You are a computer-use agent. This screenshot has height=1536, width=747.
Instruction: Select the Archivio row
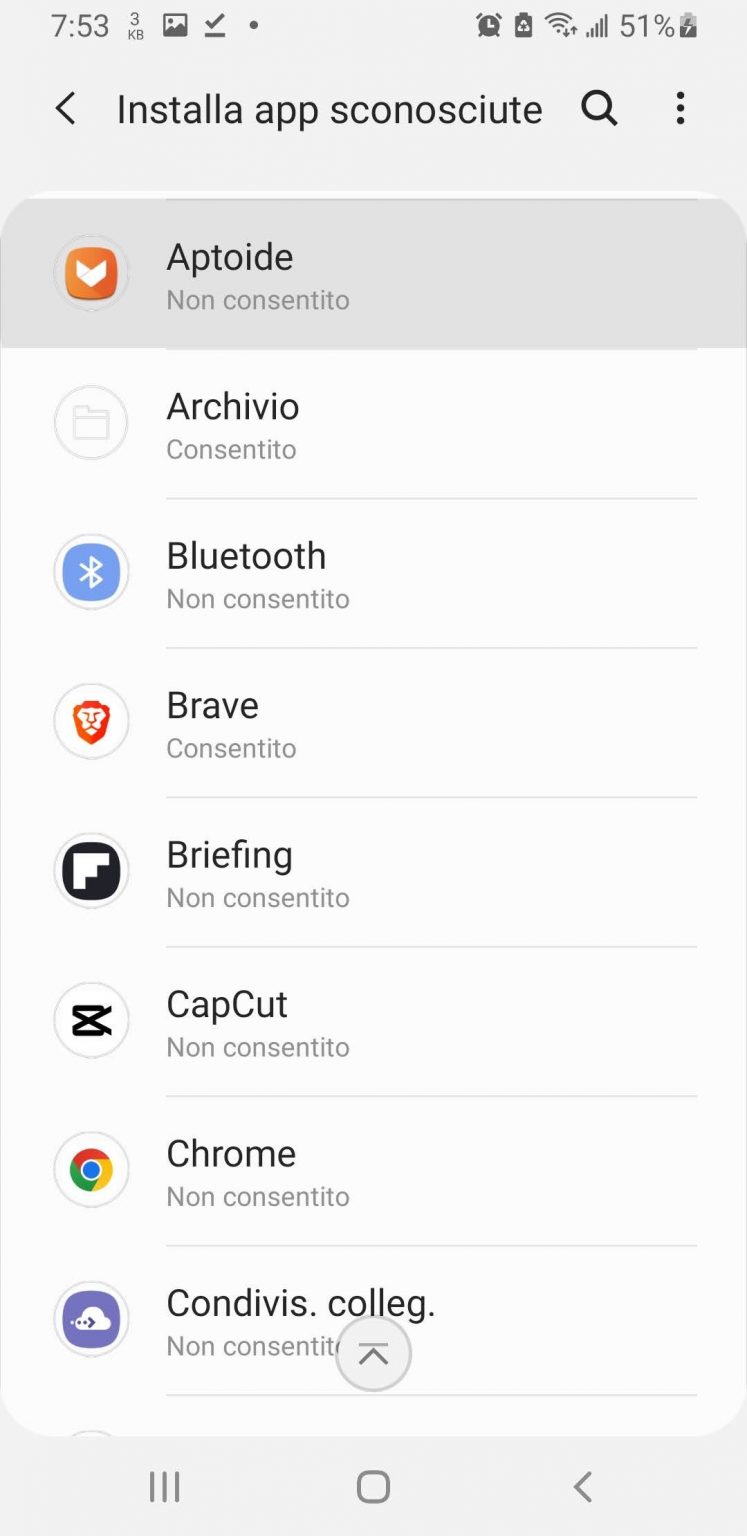tap(373, 424)
